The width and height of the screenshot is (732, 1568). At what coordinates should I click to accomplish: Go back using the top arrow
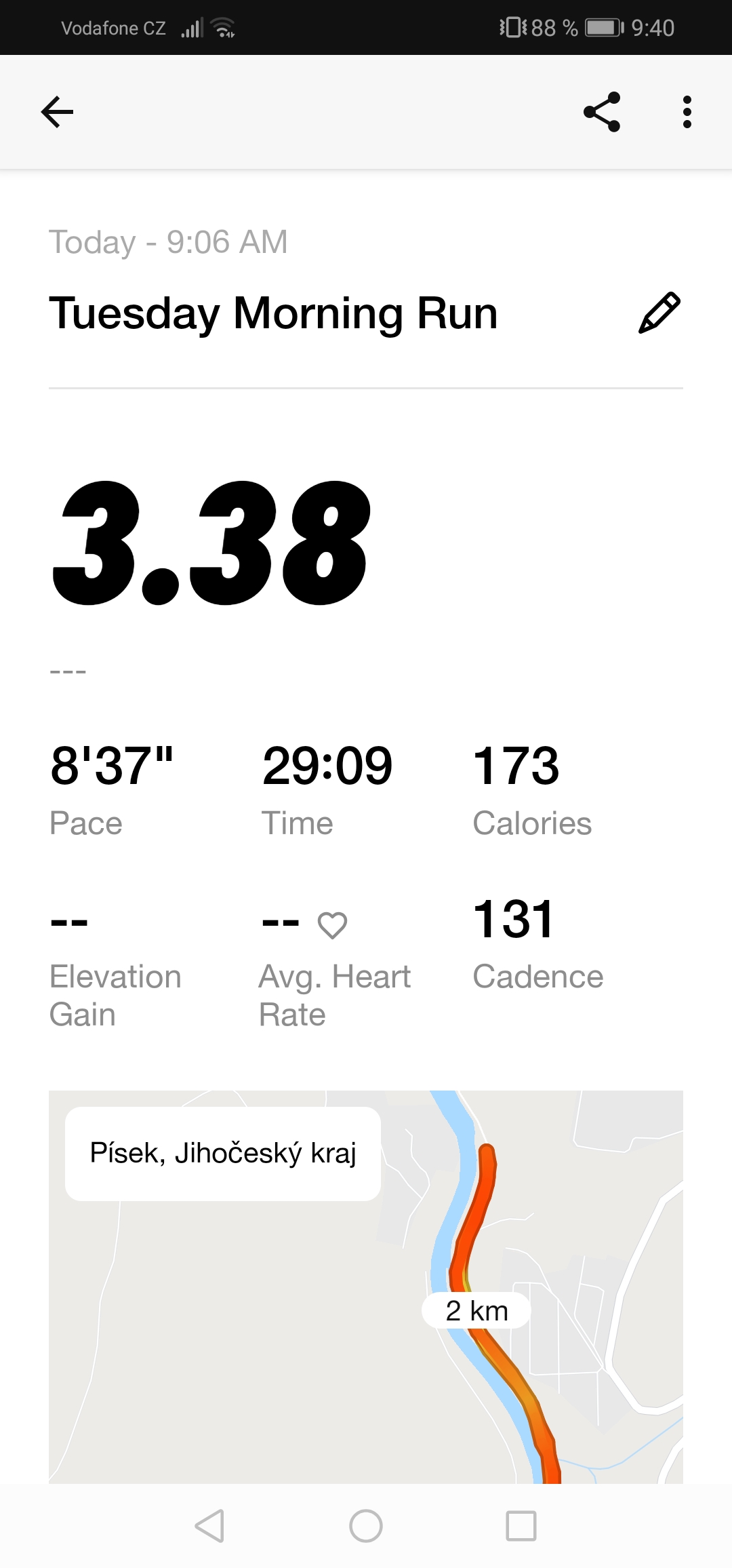pyautogui.click(x=57, y=112)
